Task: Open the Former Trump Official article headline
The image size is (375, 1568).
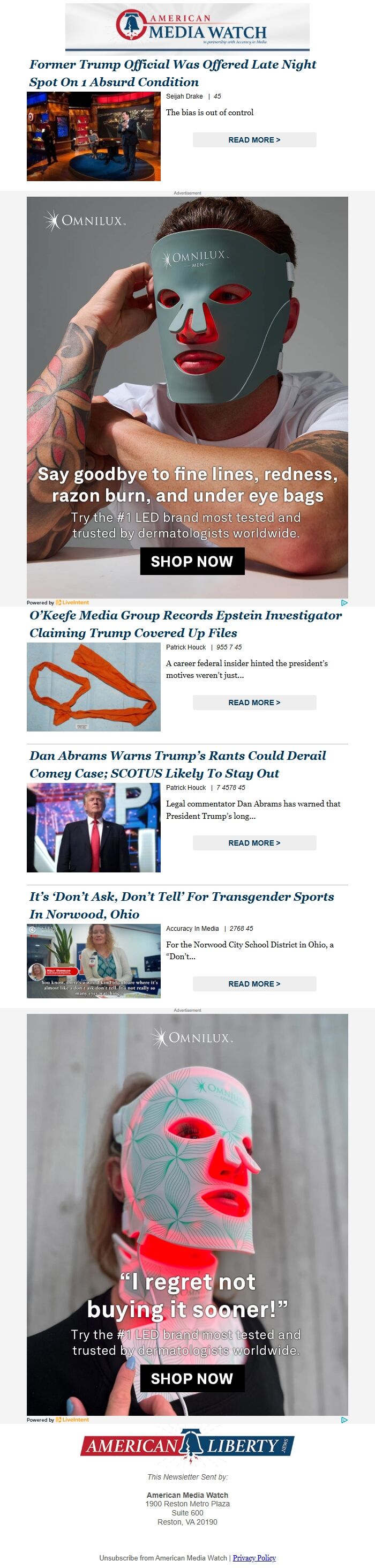Action: pos(172,73)
